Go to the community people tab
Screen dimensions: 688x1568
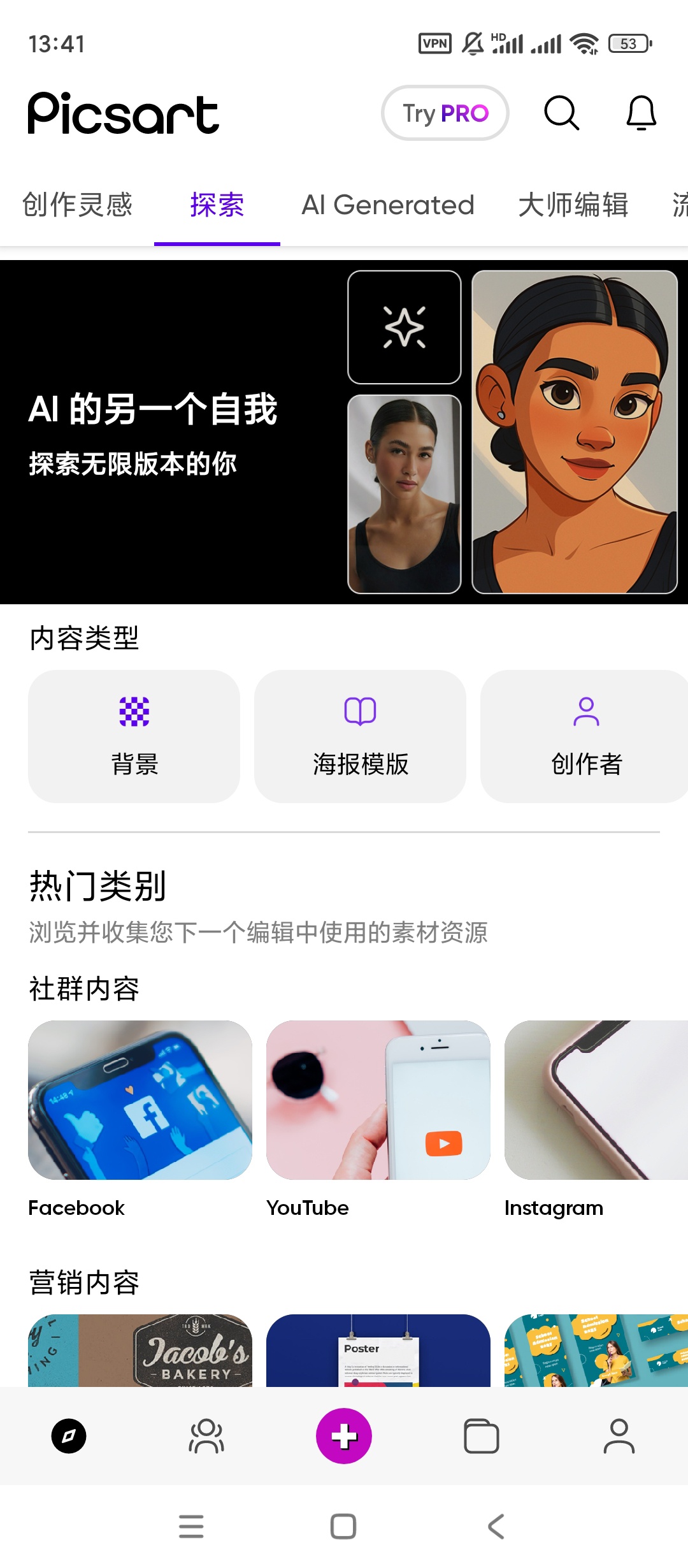point(206,1436)
